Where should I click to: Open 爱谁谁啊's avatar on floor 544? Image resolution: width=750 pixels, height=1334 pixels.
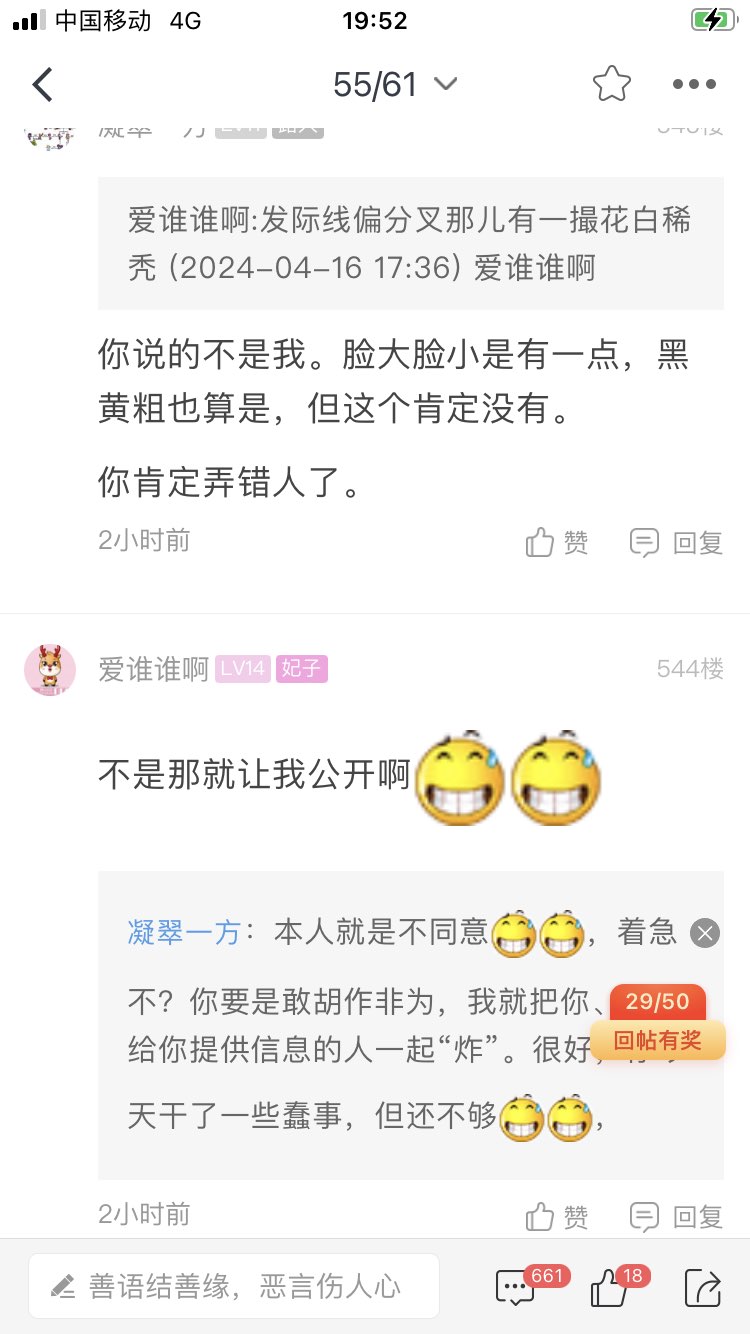[50, 669]
